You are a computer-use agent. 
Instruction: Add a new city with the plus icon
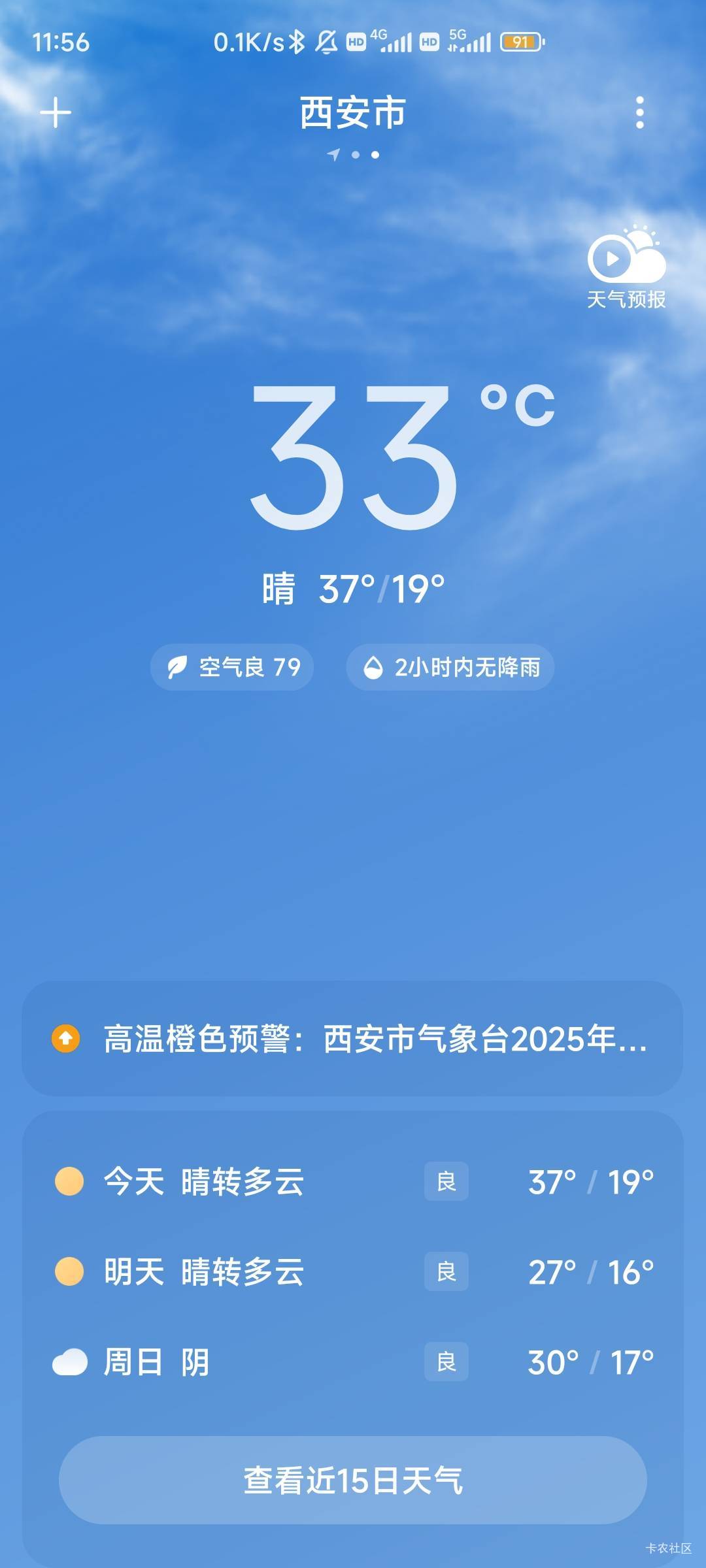coord(56,113)
